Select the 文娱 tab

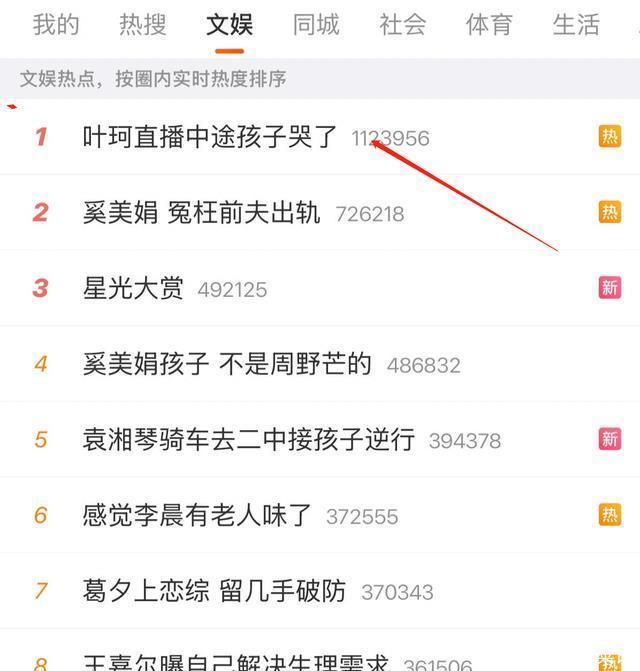(229, 24)
